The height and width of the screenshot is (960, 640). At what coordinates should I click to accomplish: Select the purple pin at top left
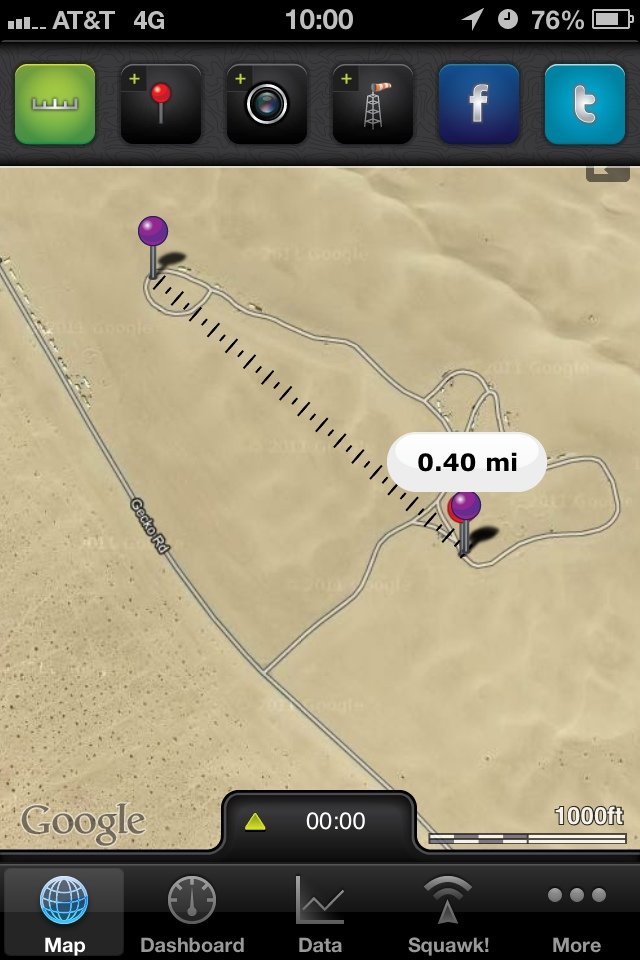pos(153,233)
